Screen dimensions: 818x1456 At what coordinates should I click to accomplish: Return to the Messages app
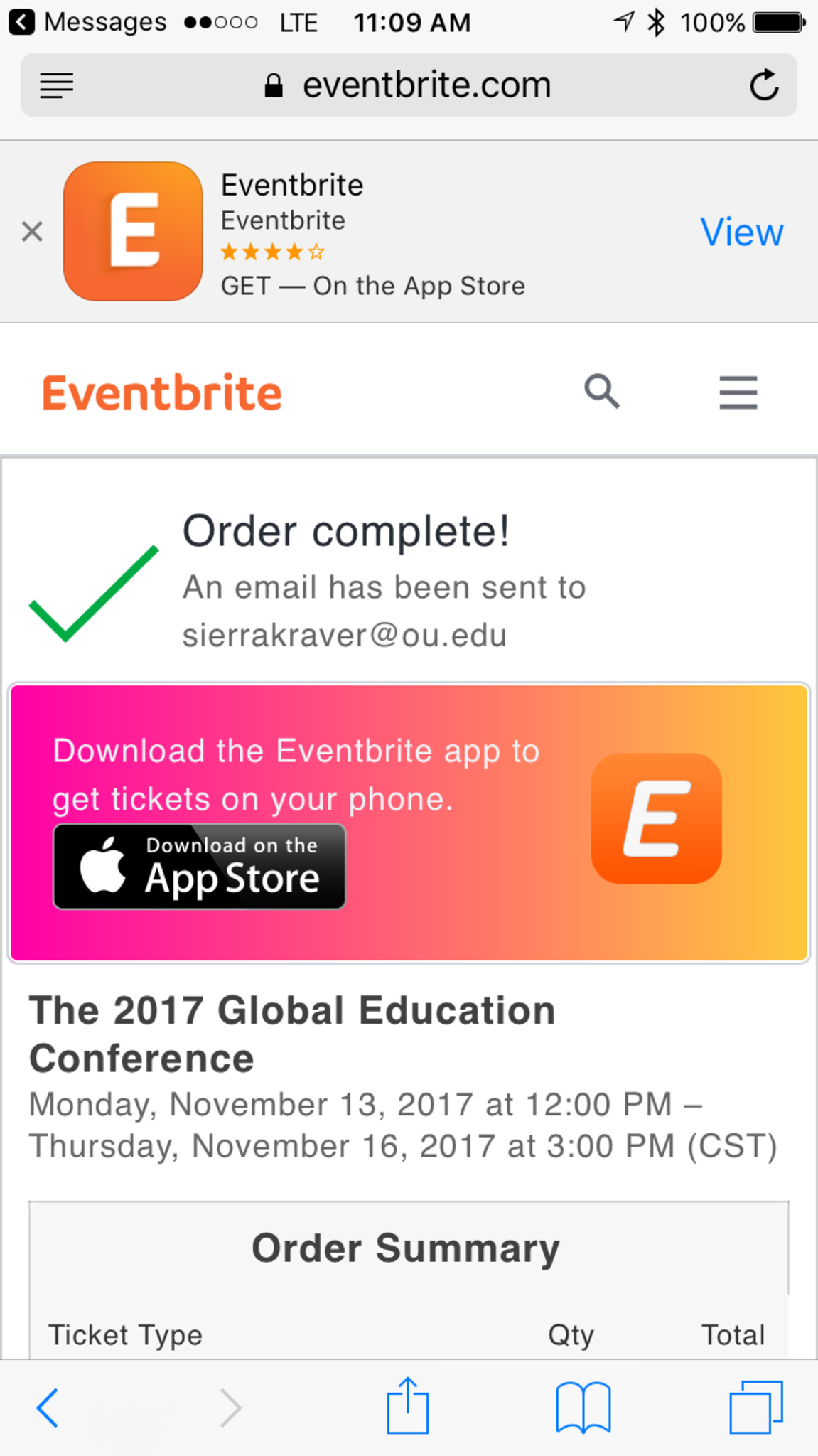(85, 23)
